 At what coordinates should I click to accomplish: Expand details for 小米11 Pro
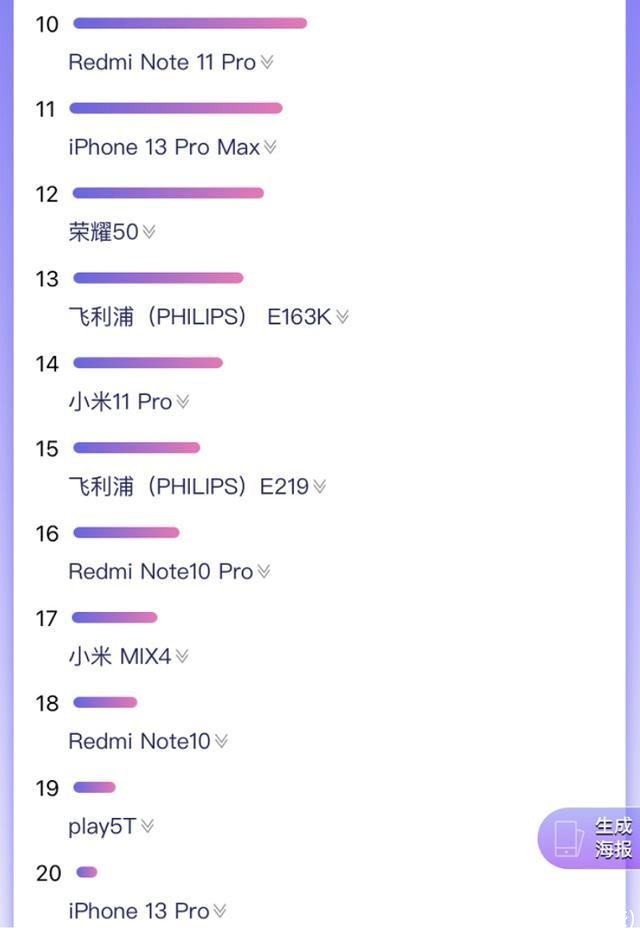point(182,402)
